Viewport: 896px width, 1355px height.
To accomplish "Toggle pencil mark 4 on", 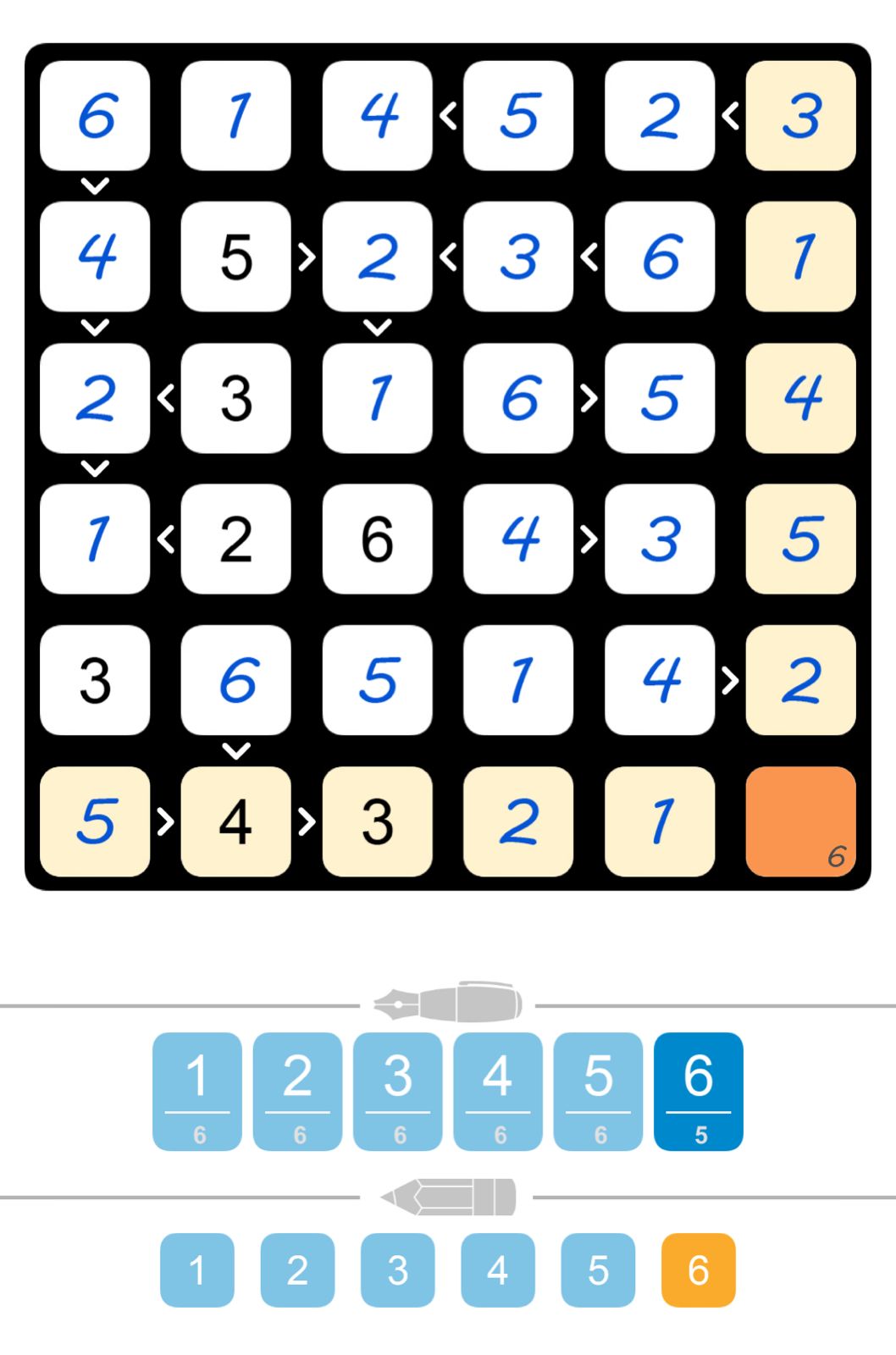I will [x=497, y=1269].
